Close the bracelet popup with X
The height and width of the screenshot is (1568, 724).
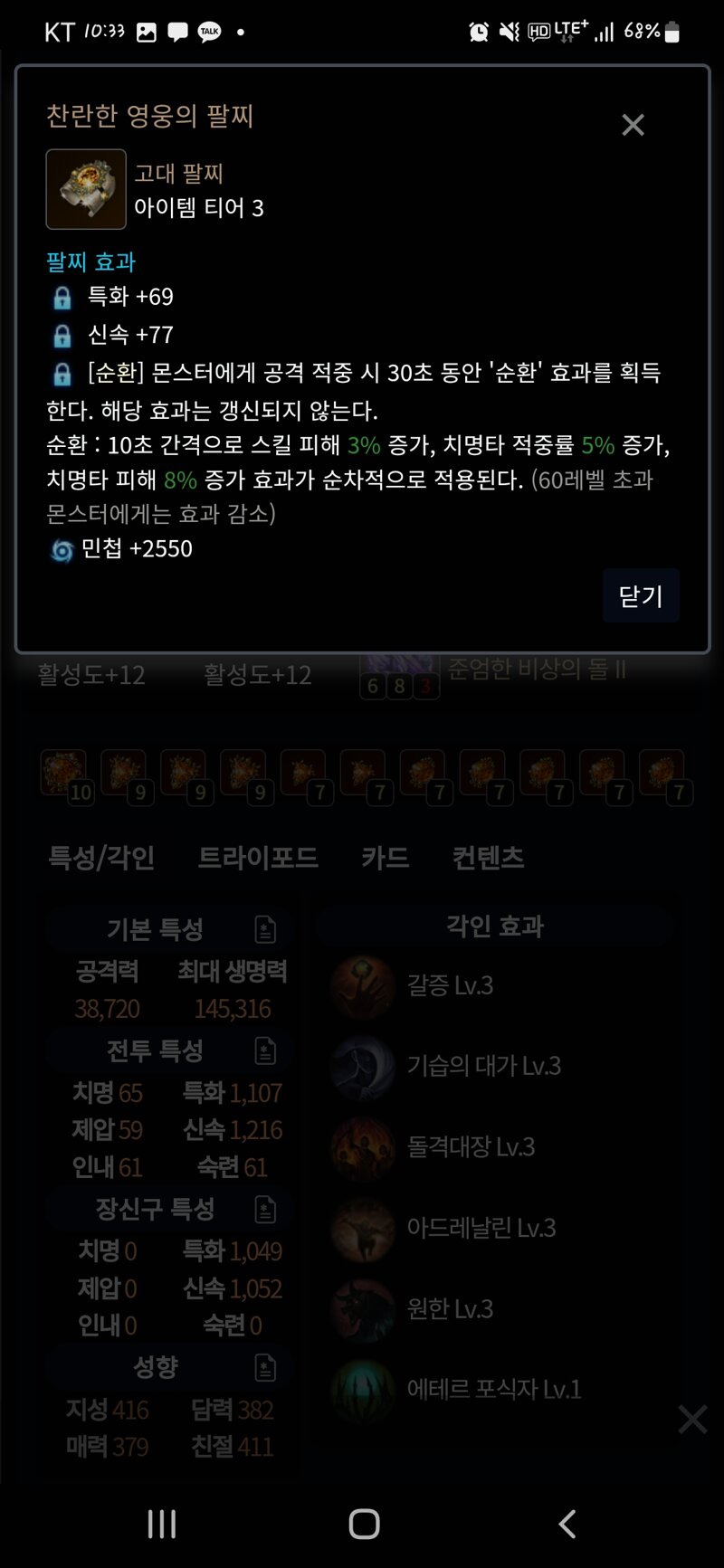(633, 125)
